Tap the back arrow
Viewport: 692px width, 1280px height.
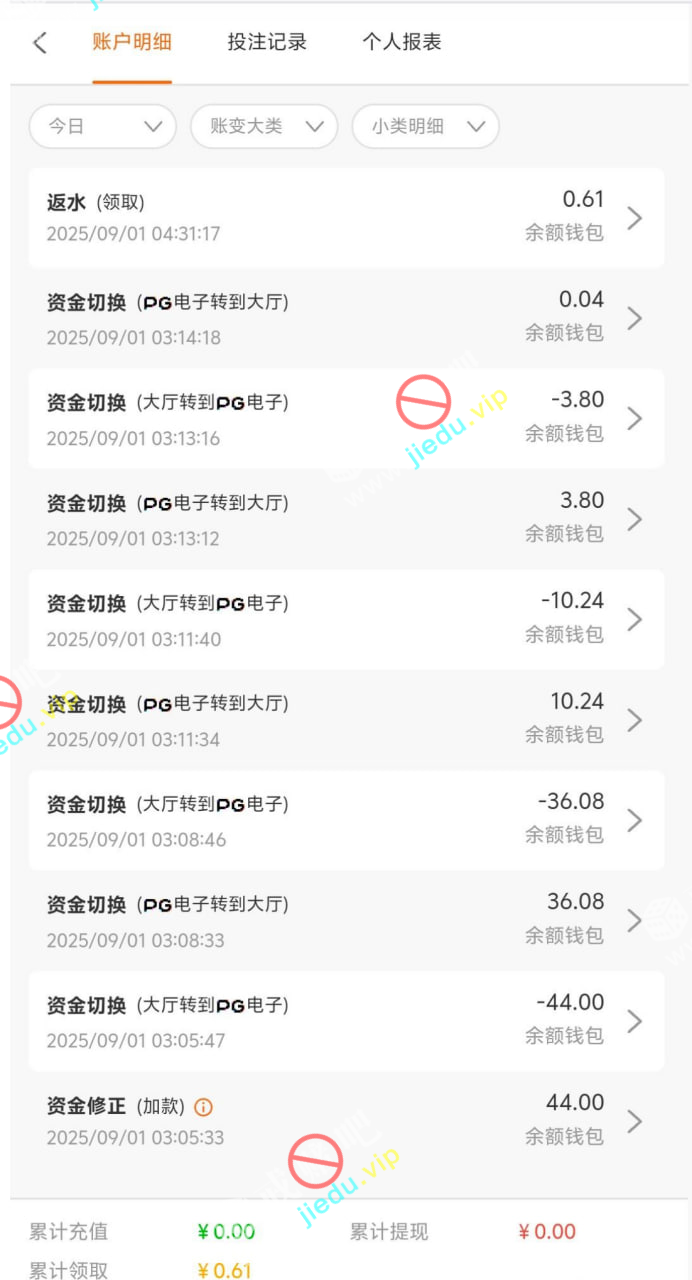[40, 43]
